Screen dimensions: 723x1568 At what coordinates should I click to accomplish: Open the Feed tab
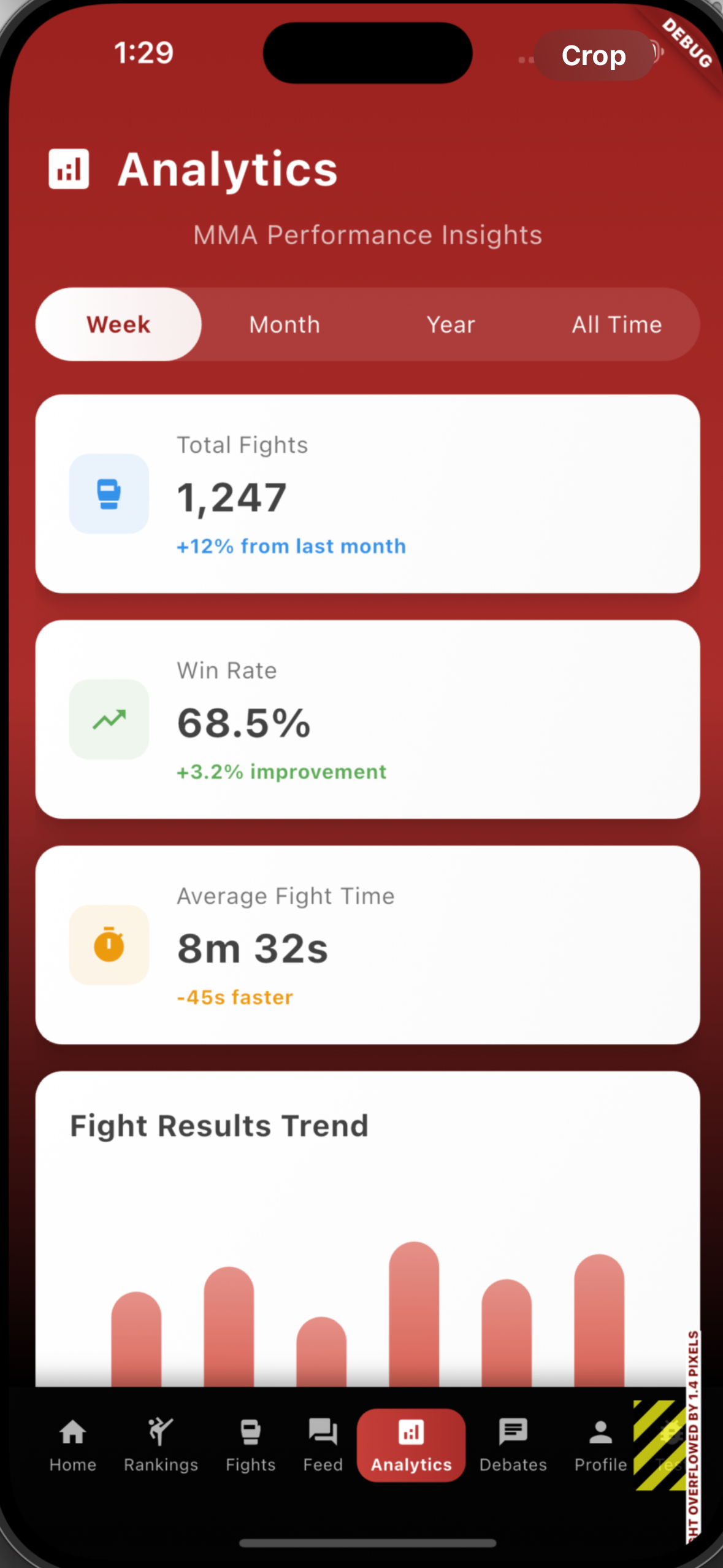(323, 1444)
